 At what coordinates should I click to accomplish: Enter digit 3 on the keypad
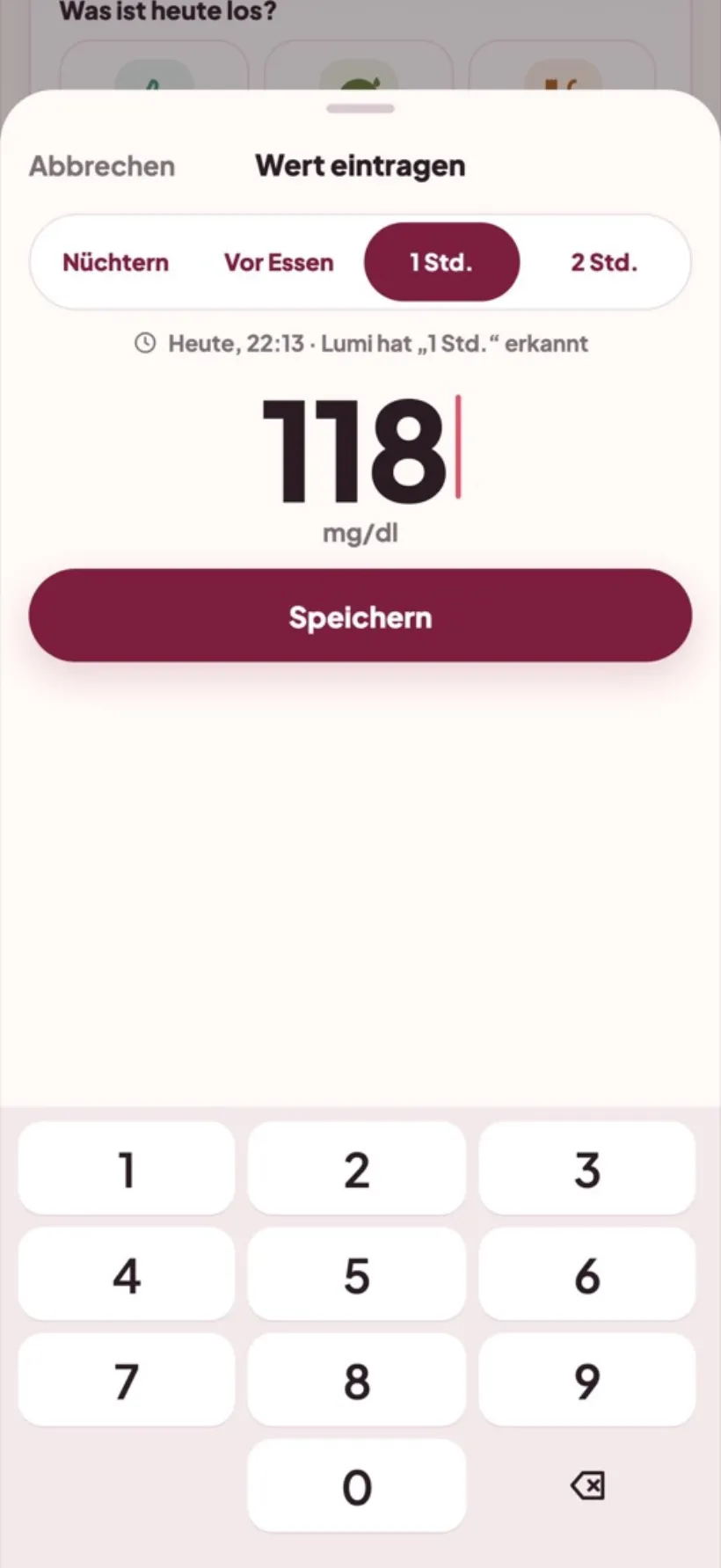(x=587, y=1169)
